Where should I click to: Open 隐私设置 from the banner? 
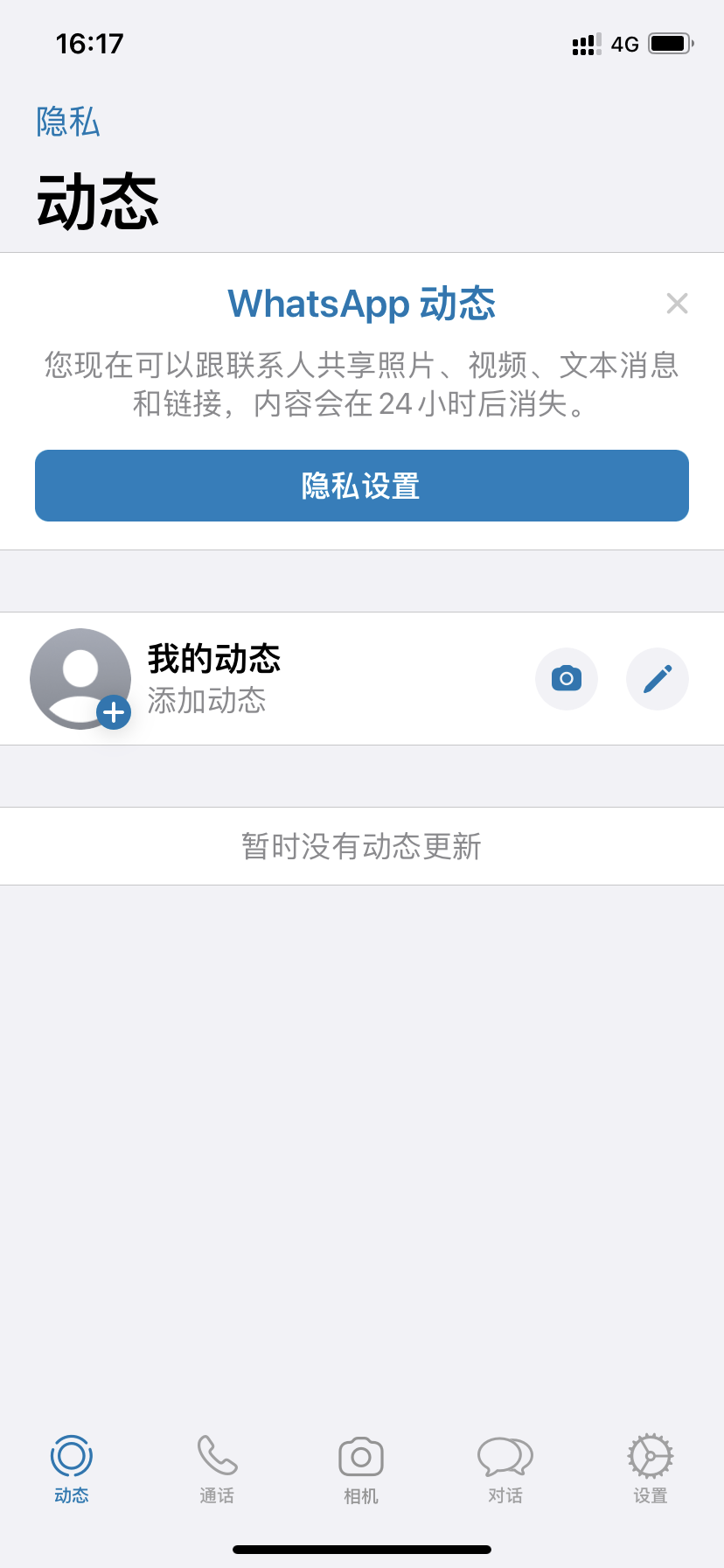pos(361,486)
